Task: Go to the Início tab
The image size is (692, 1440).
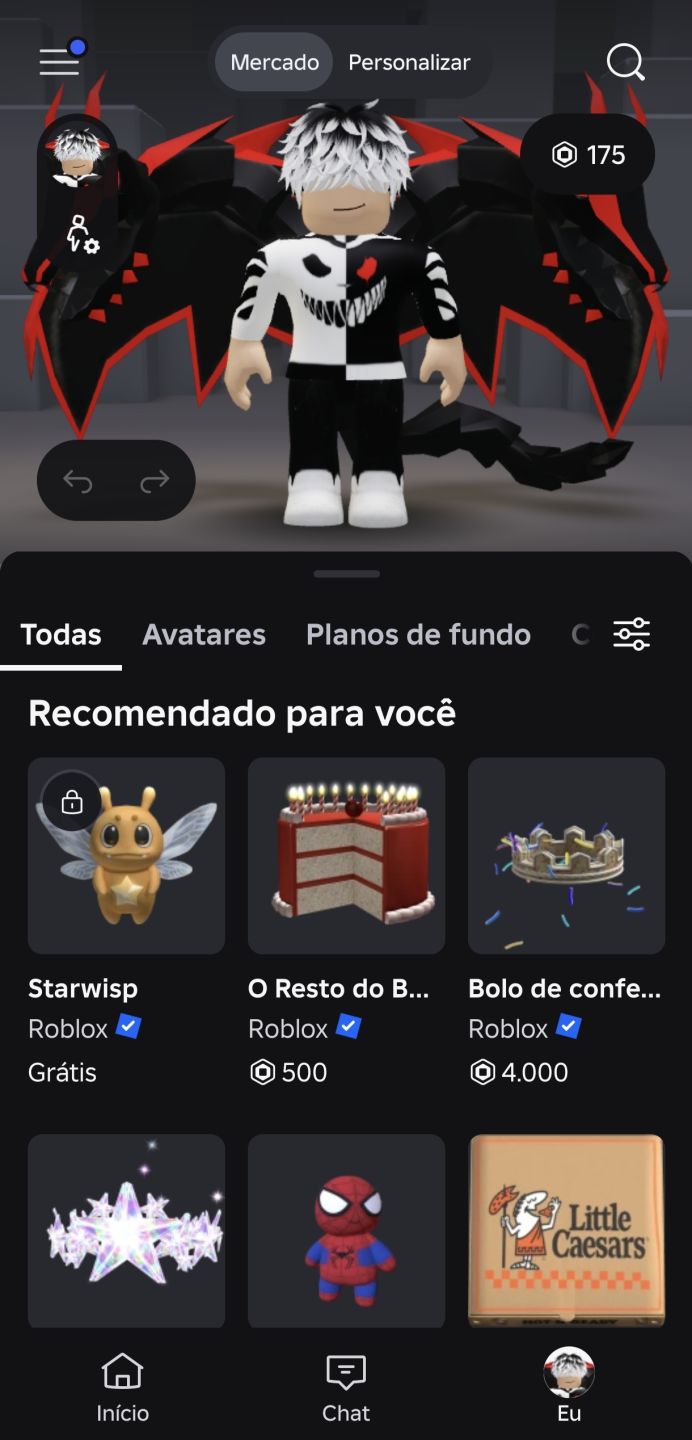Action: (x=123, y=1387)
